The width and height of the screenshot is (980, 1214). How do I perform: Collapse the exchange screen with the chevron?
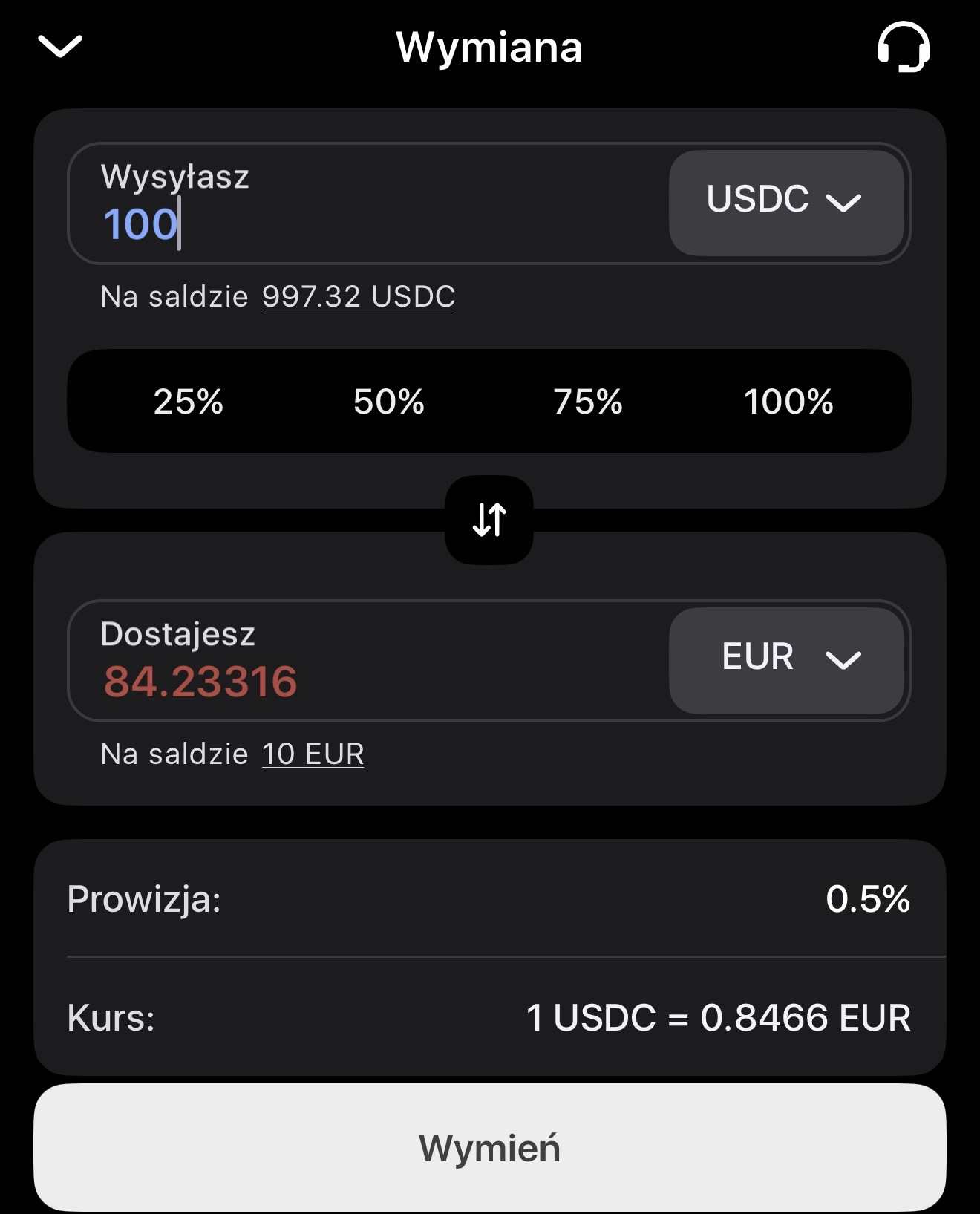[60, 47]
